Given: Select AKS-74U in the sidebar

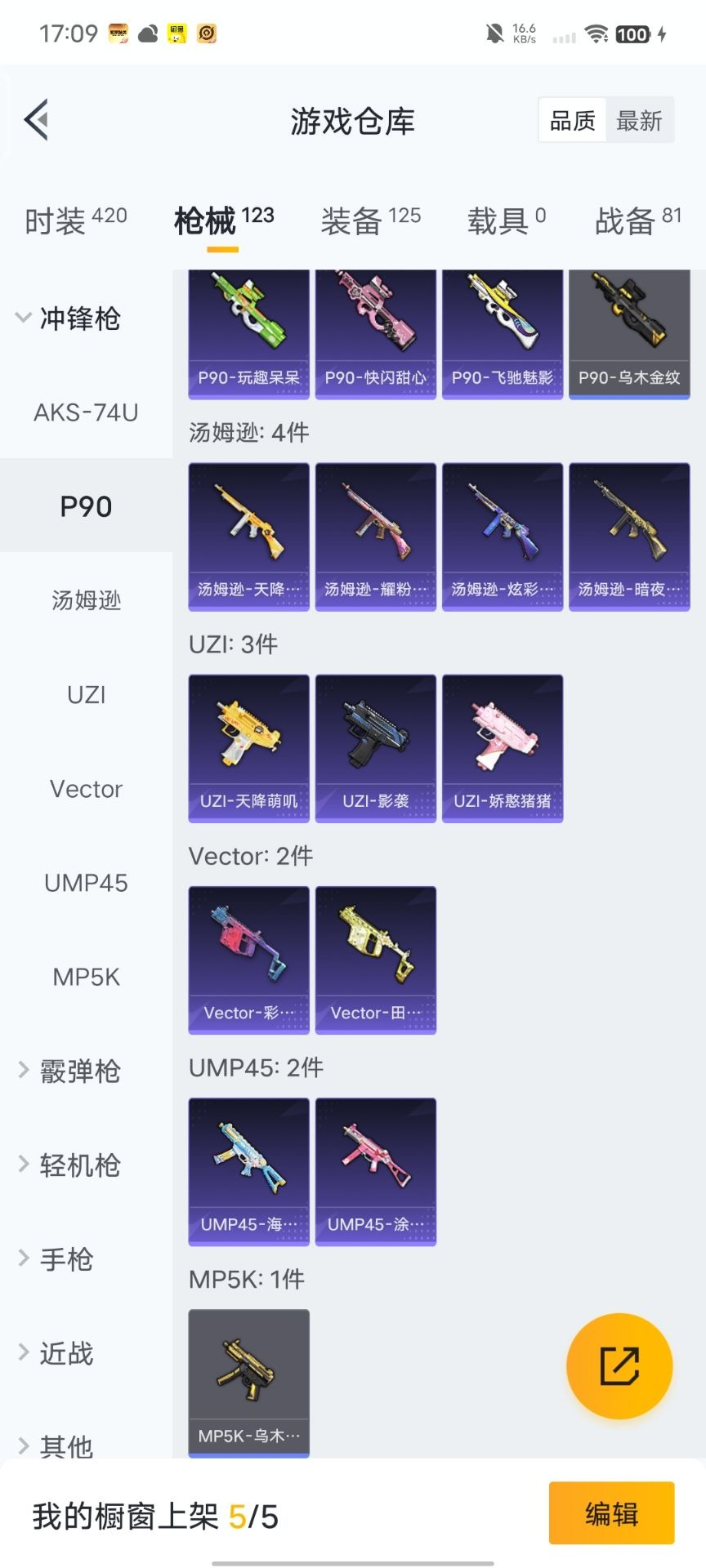Looking at the screenshot, I should coord(86,412).
